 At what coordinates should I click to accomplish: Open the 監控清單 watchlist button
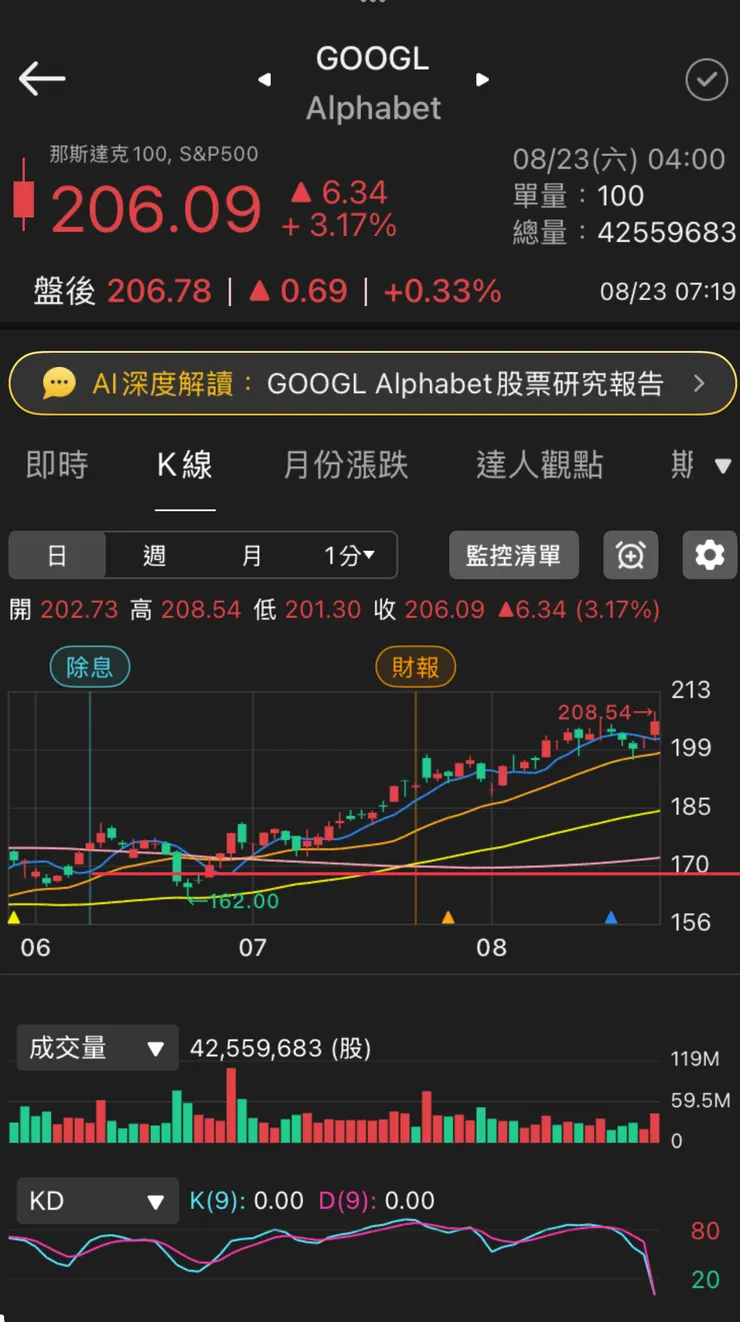point(513,555)
